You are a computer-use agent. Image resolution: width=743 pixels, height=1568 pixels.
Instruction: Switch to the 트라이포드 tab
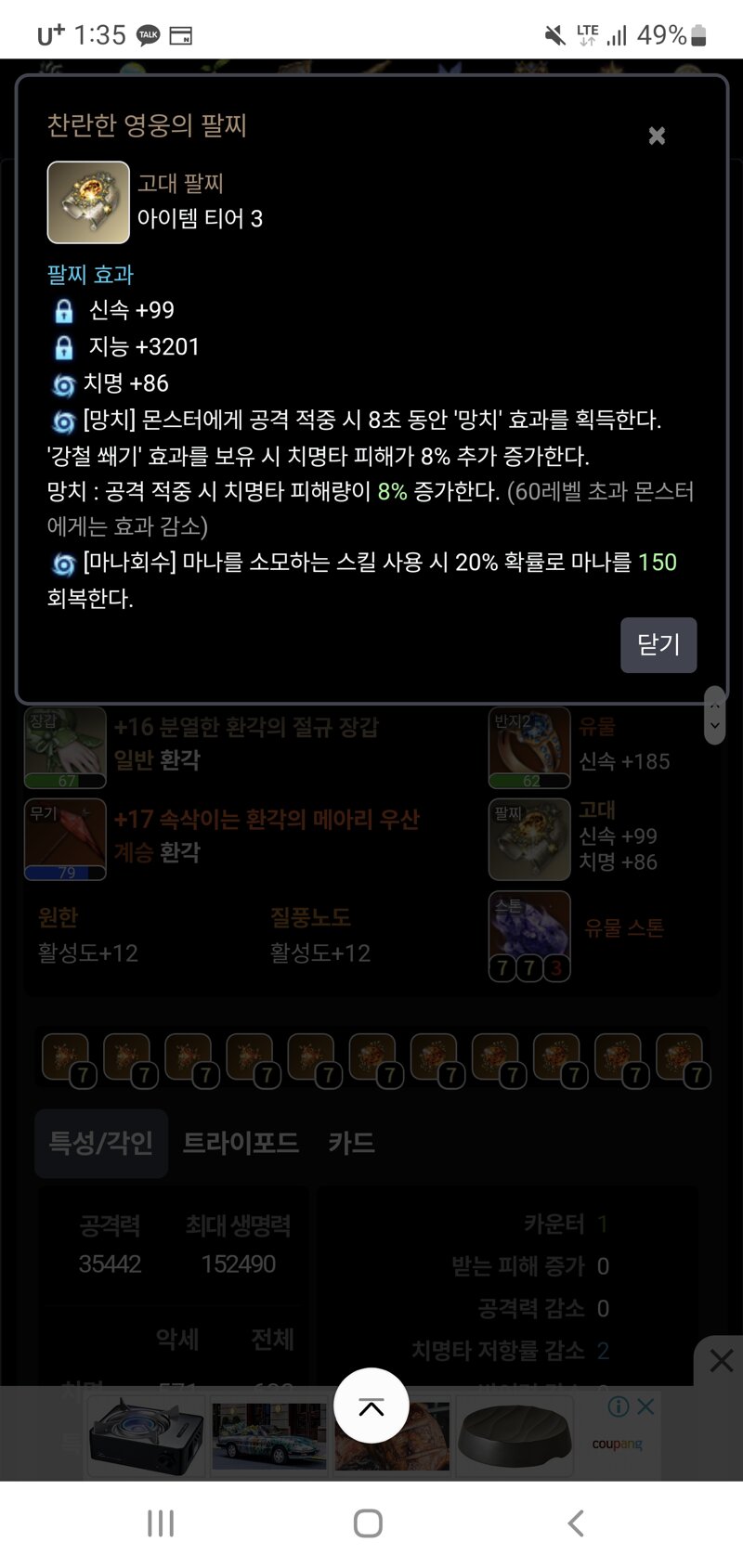(241, 1143)
